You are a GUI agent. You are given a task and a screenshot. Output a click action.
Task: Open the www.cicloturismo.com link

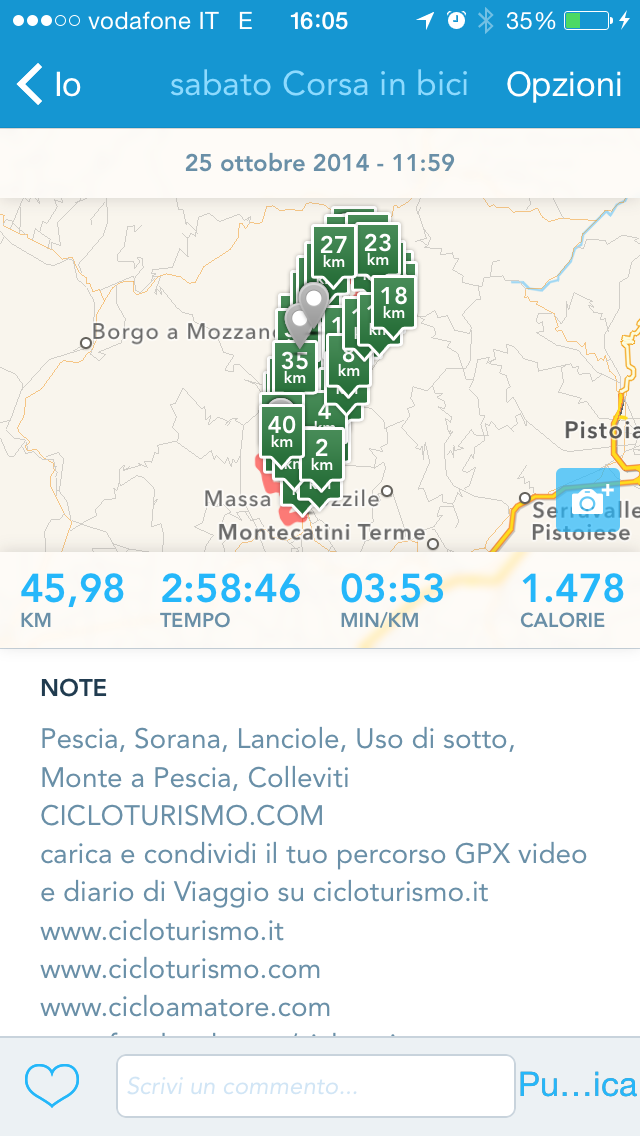[x=180, y=969]
